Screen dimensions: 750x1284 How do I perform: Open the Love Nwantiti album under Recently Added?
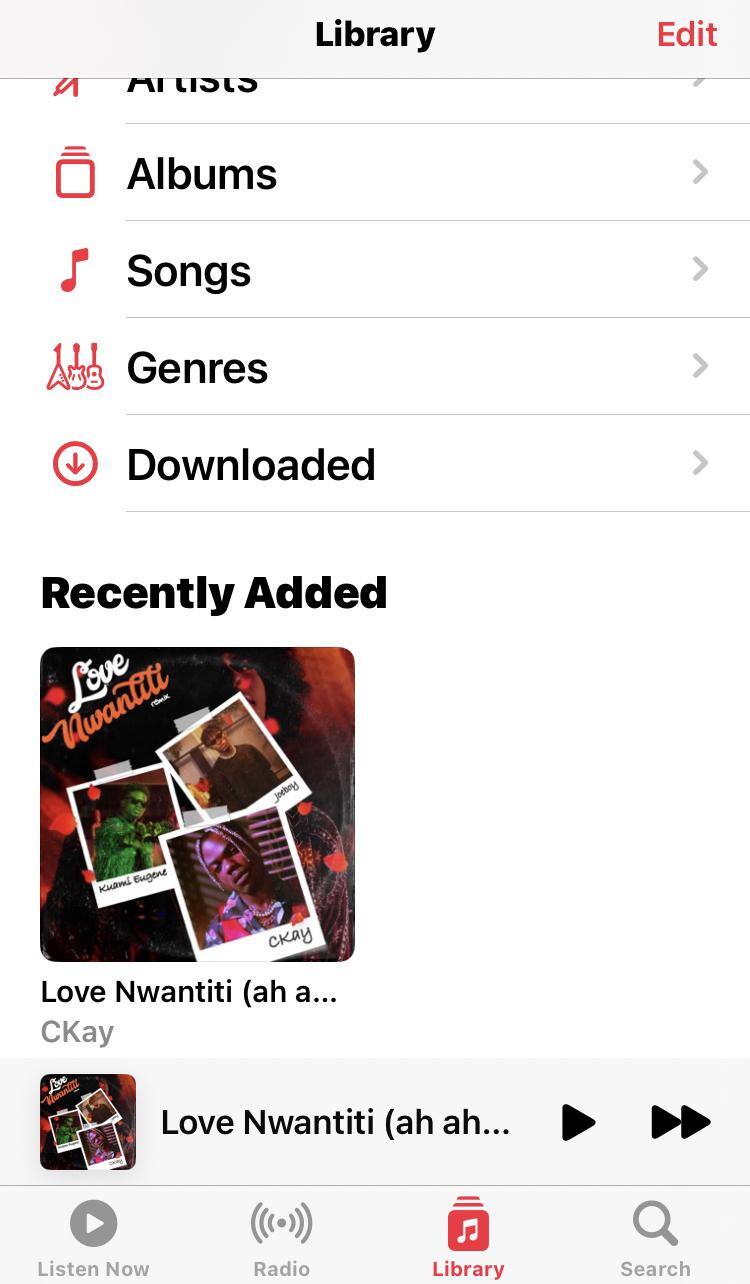(x=197, y=804)
